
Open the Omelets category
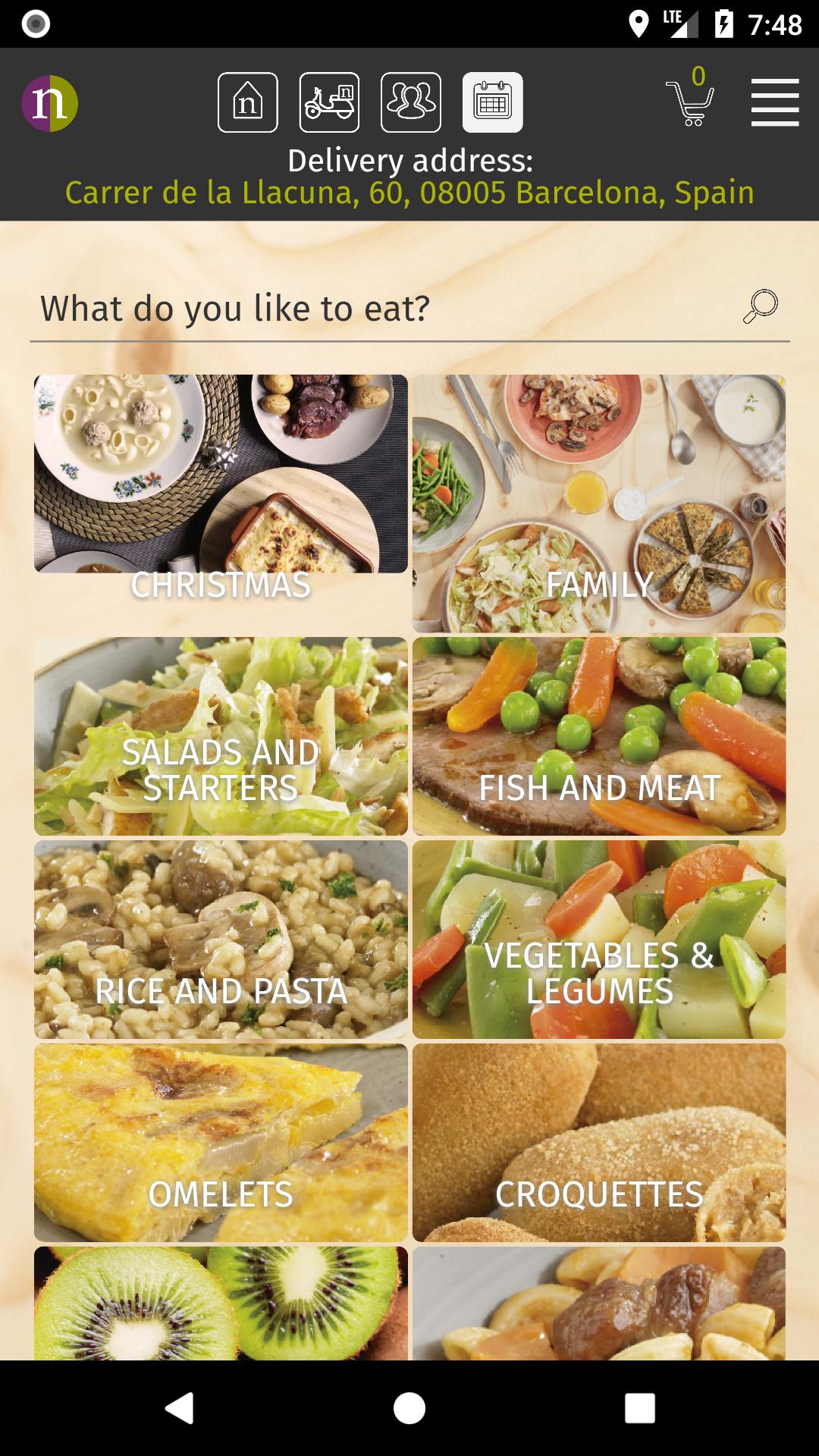[x=221, y=1142]
